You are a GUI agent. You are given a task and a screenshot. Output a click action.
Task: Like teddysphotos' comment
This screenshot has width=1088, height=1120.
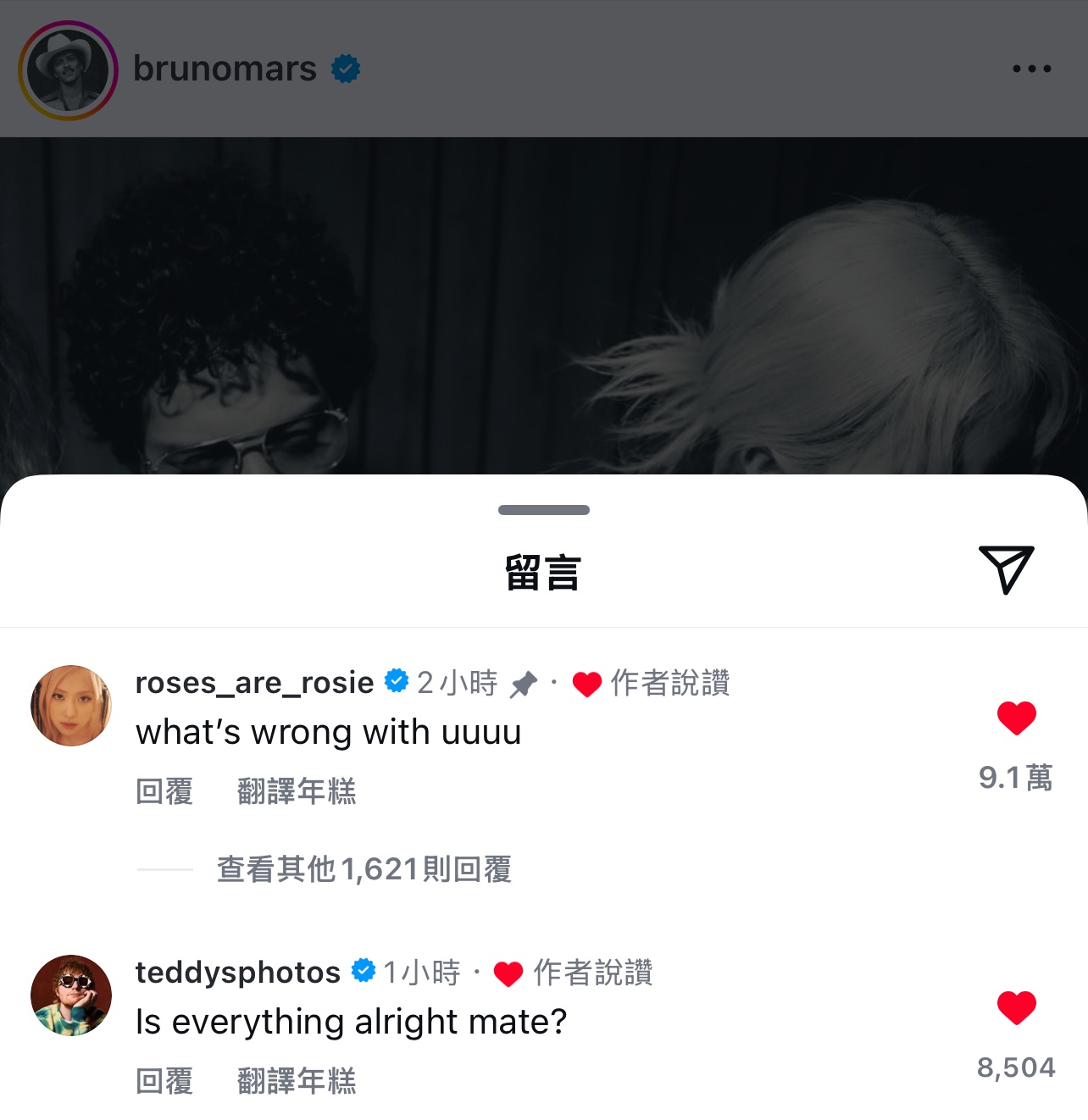[1016, 1008]
